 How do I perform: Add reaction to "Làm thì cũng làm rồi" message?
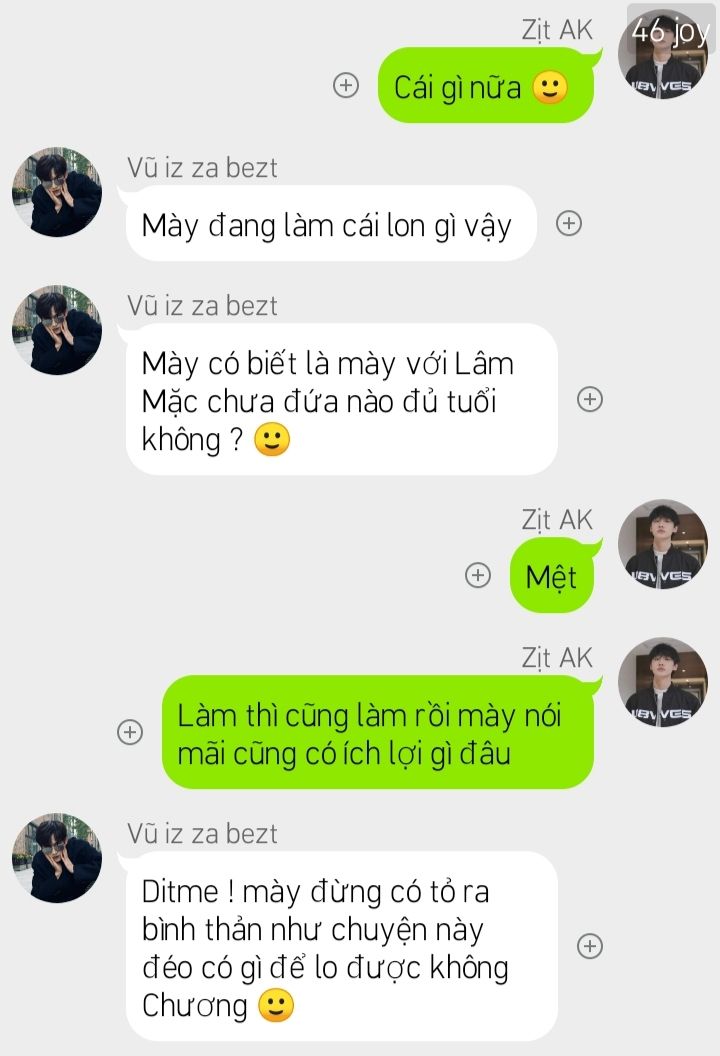tap(130, 732)
